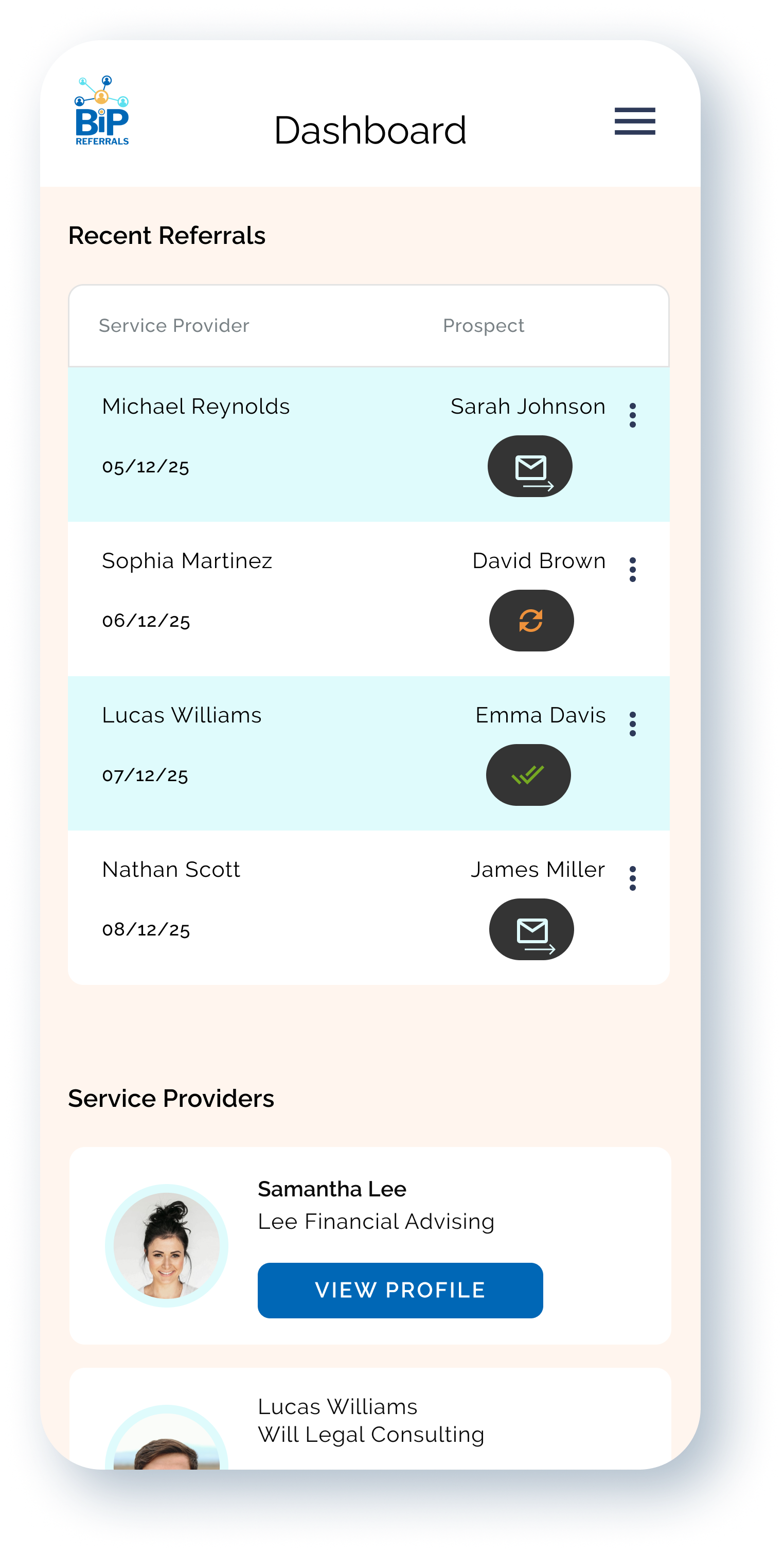View Samantha Lee's profile

(x=400, y=1290)
